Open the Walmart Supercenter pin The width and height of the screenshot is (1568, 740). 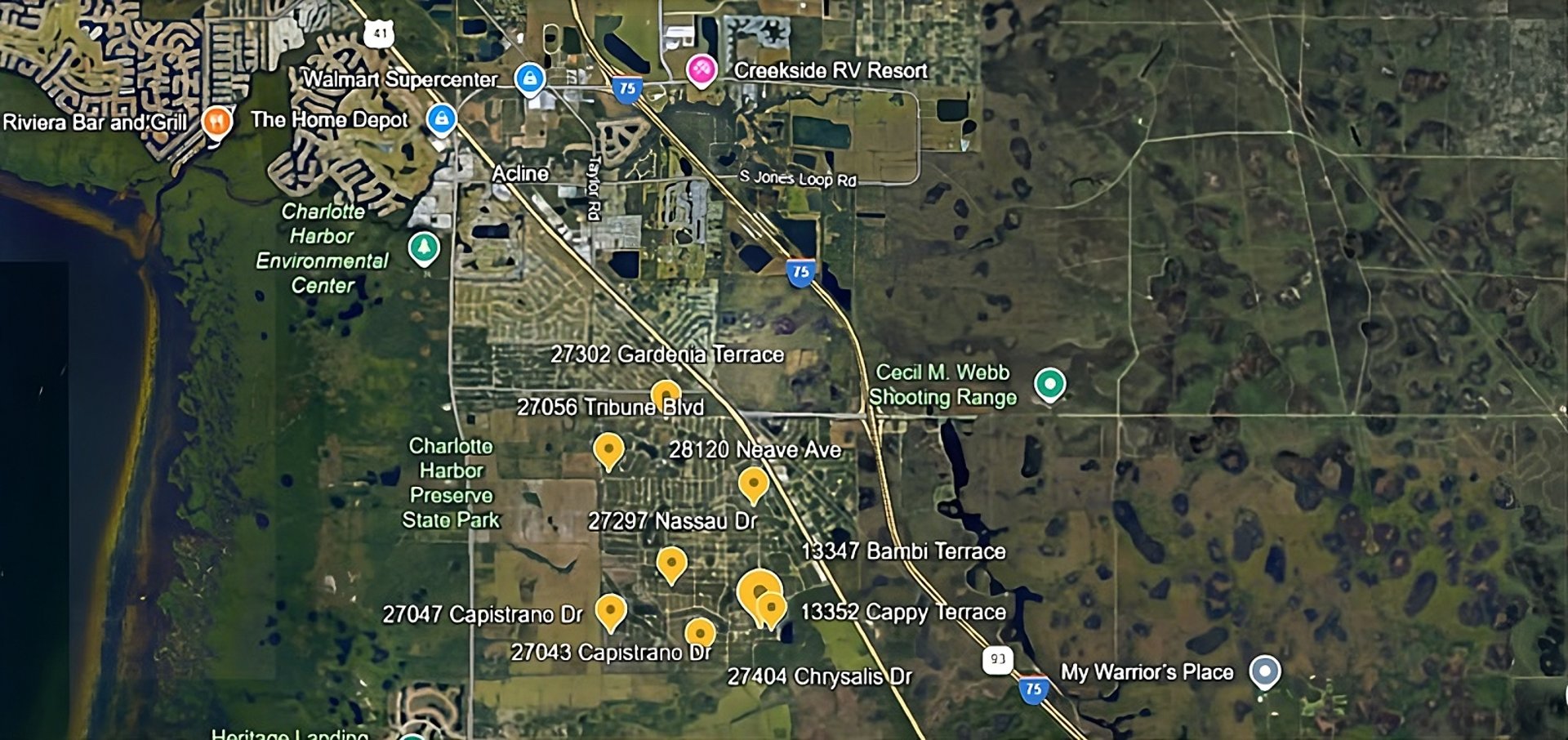tap(530, 78)
